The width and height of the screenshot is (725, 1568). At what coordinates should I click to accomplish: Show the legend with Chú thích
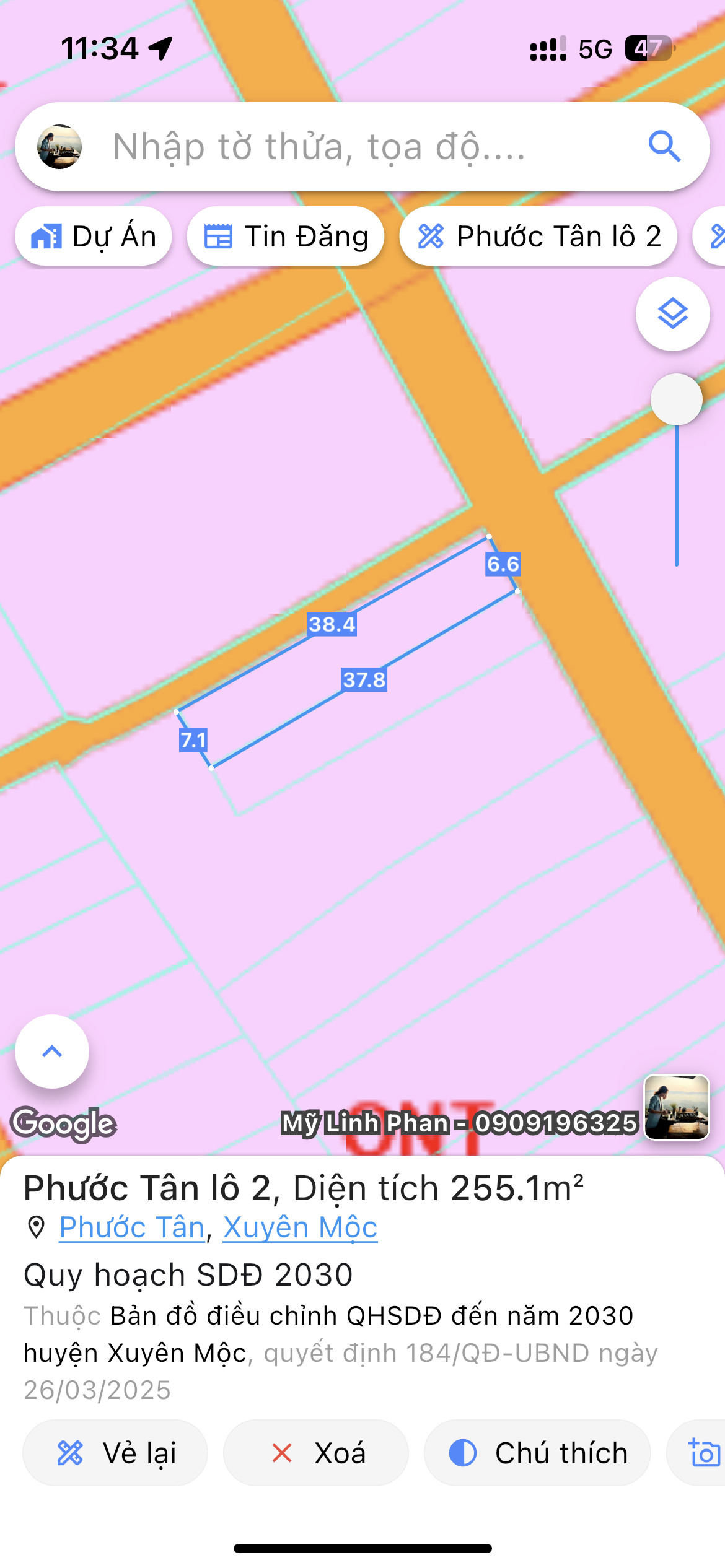tap(537, 1453)
